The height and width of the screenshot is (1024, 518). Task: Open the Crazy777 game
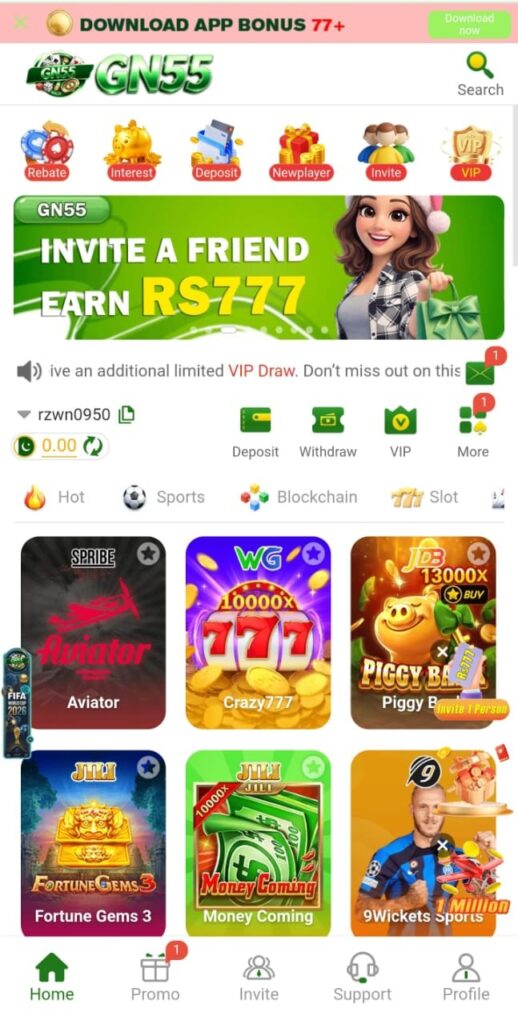(x=258, y=632)
